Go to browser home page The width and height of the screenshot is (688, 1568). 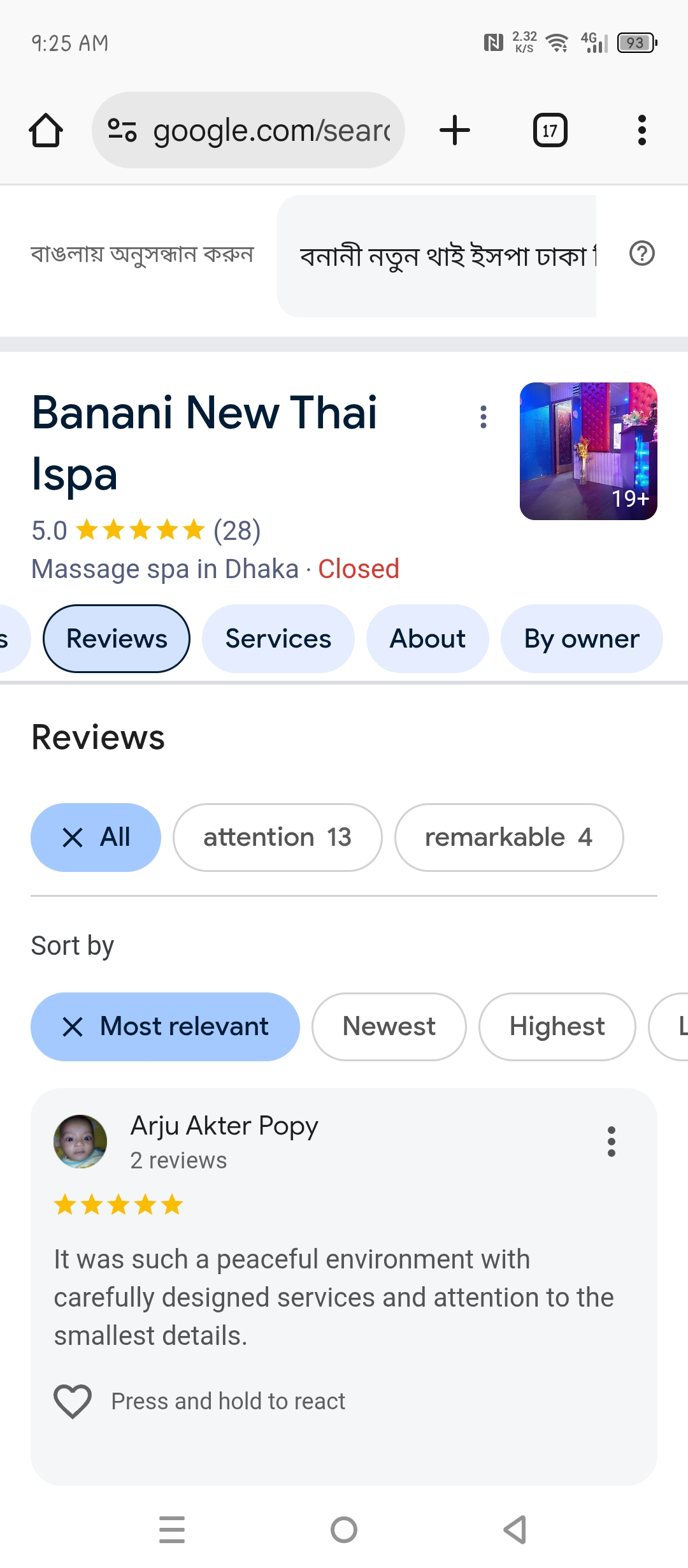click(x=46, y=131)
